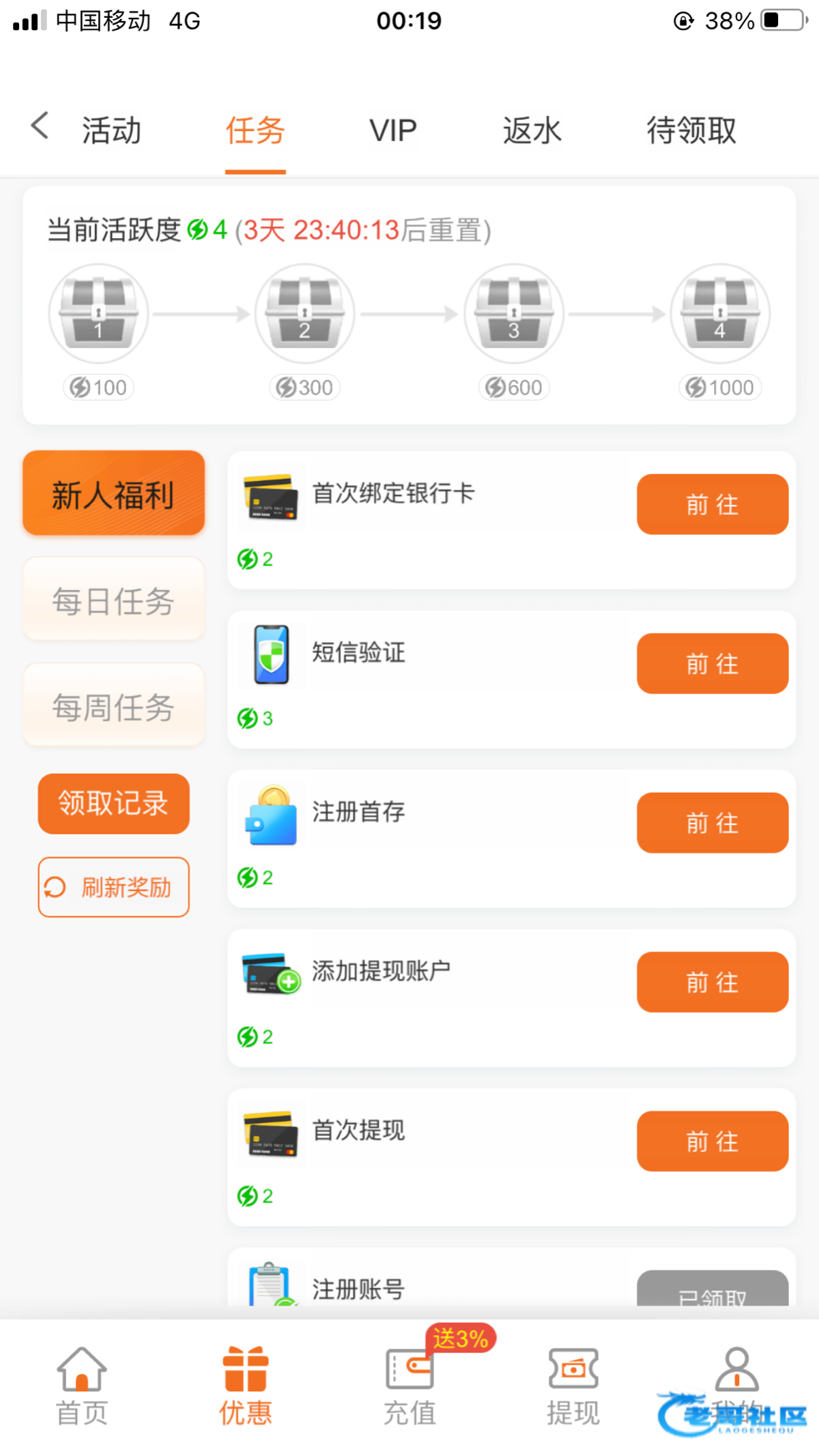Switch to the 活动 tab
The image size is (819, 1456).
click(x=111, y=130)
